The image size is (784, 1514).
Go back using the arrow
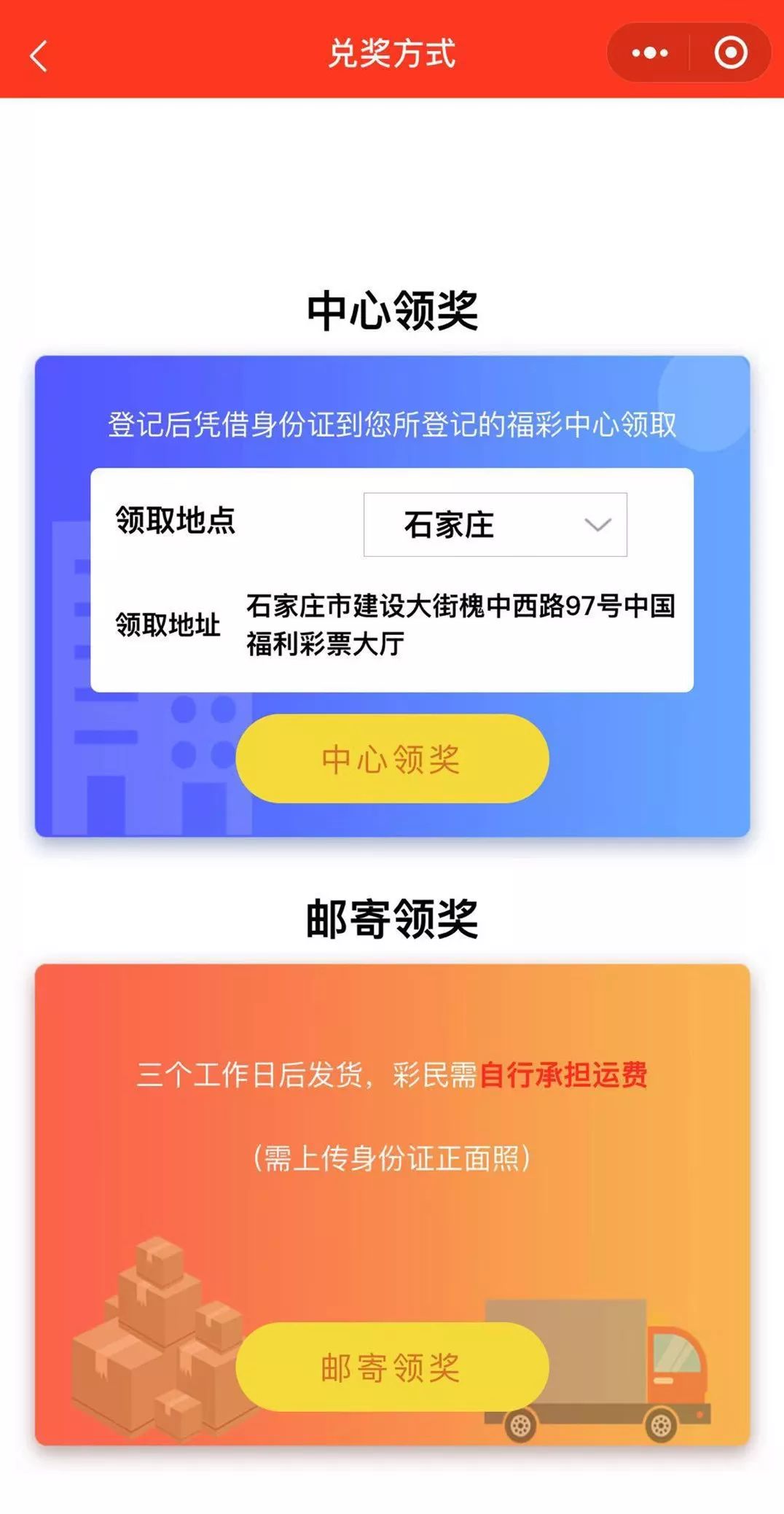39,56
